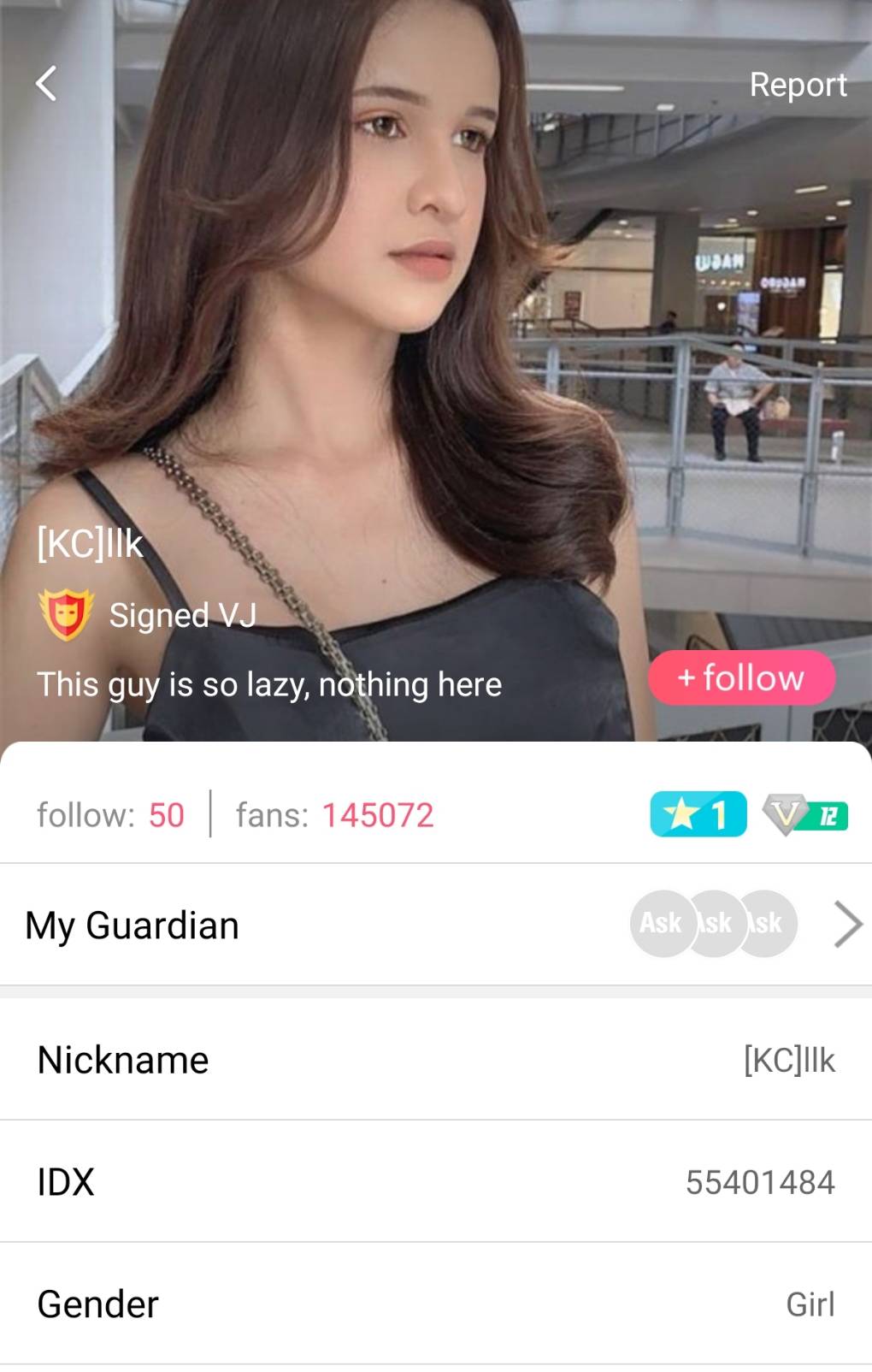Image resolution: width=872 pixels, height=1372 pixels.
Task: Follow [KC]llk's profile
Action: 741,678
